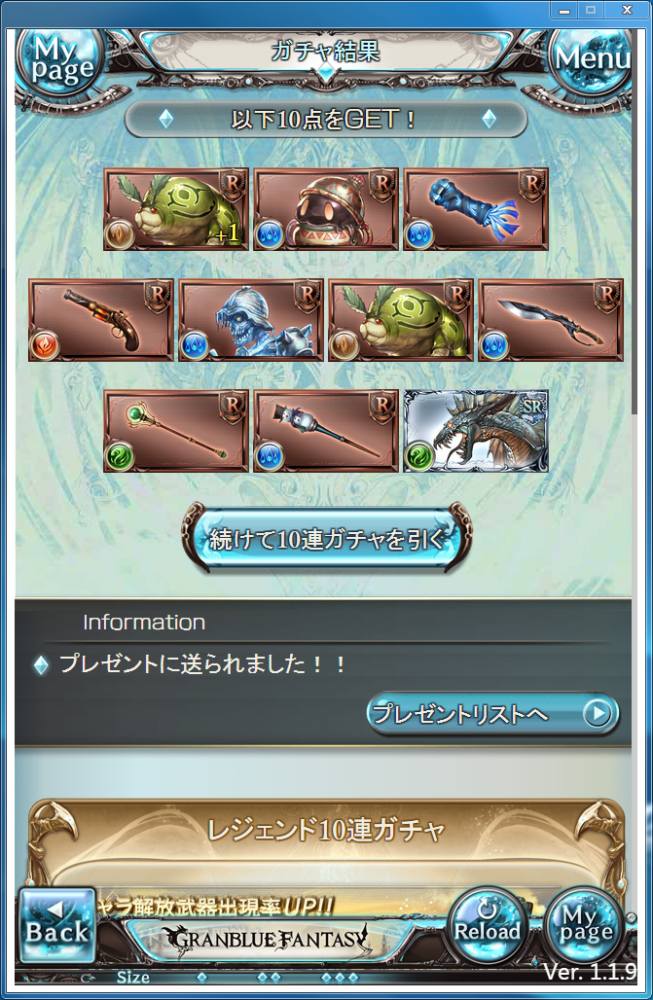
Task: View the blue skeleton knight summon
Action: tap(251, 320)
